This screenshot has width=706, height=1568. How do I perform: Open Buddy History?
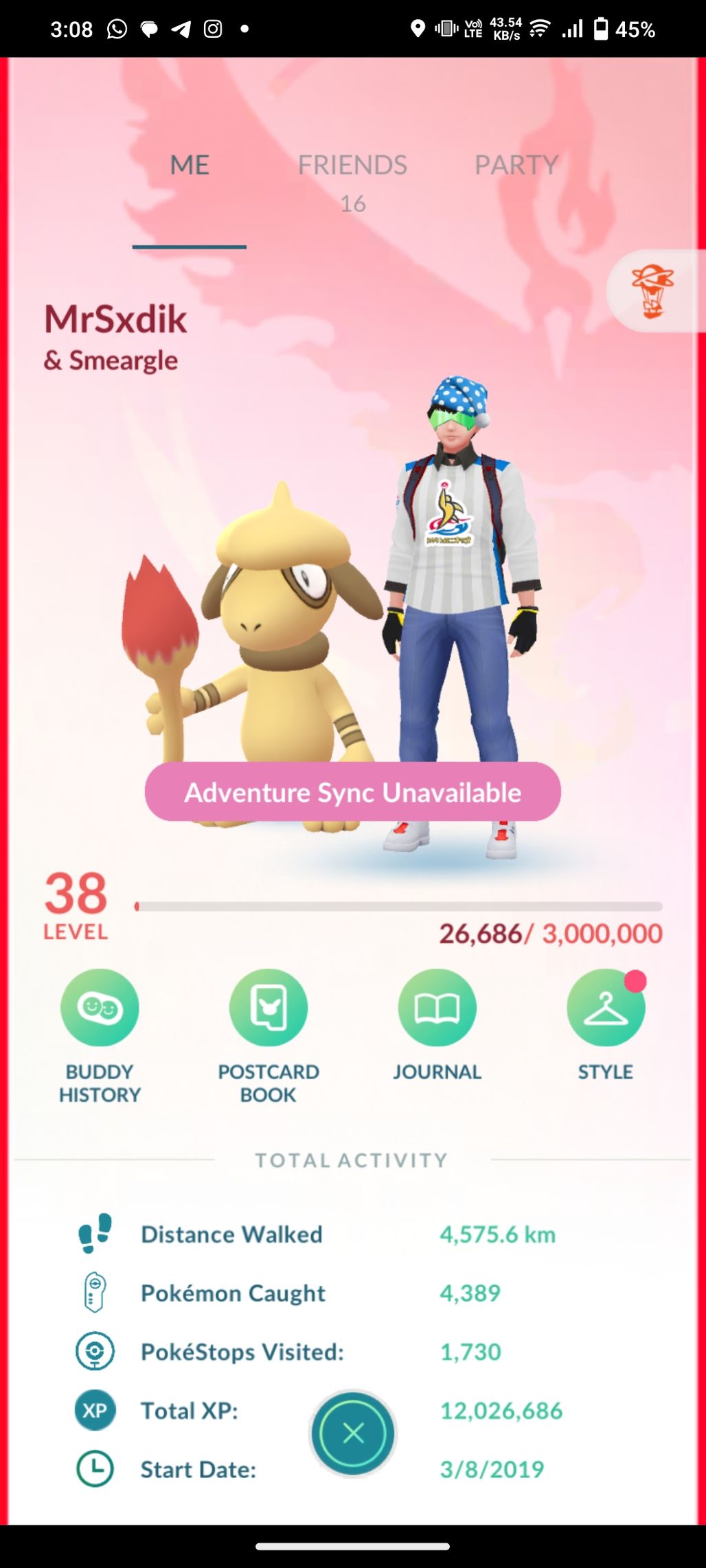(x=100, y=1008)
